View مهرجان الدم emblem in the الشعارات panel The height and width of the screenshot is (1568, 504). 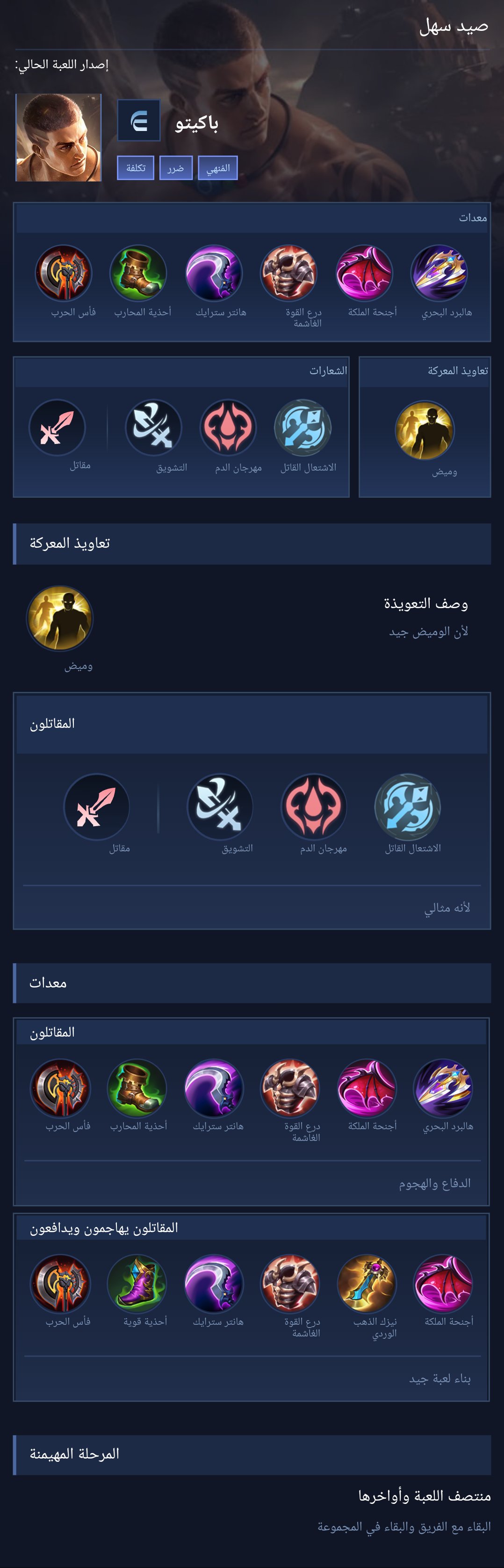coord(228,427)
